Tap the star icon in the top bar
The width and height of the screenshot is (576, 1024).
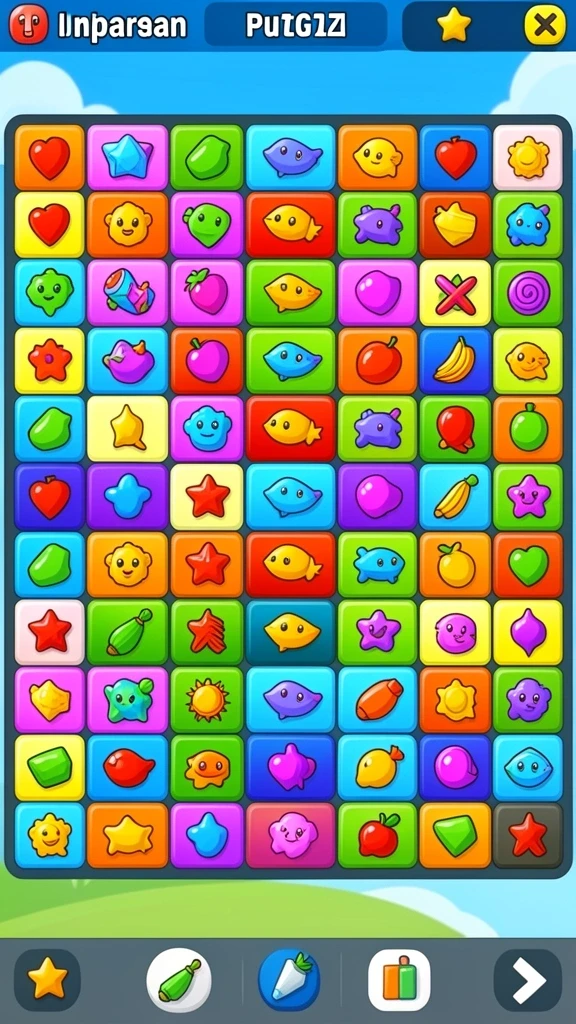tap(454, 25)
